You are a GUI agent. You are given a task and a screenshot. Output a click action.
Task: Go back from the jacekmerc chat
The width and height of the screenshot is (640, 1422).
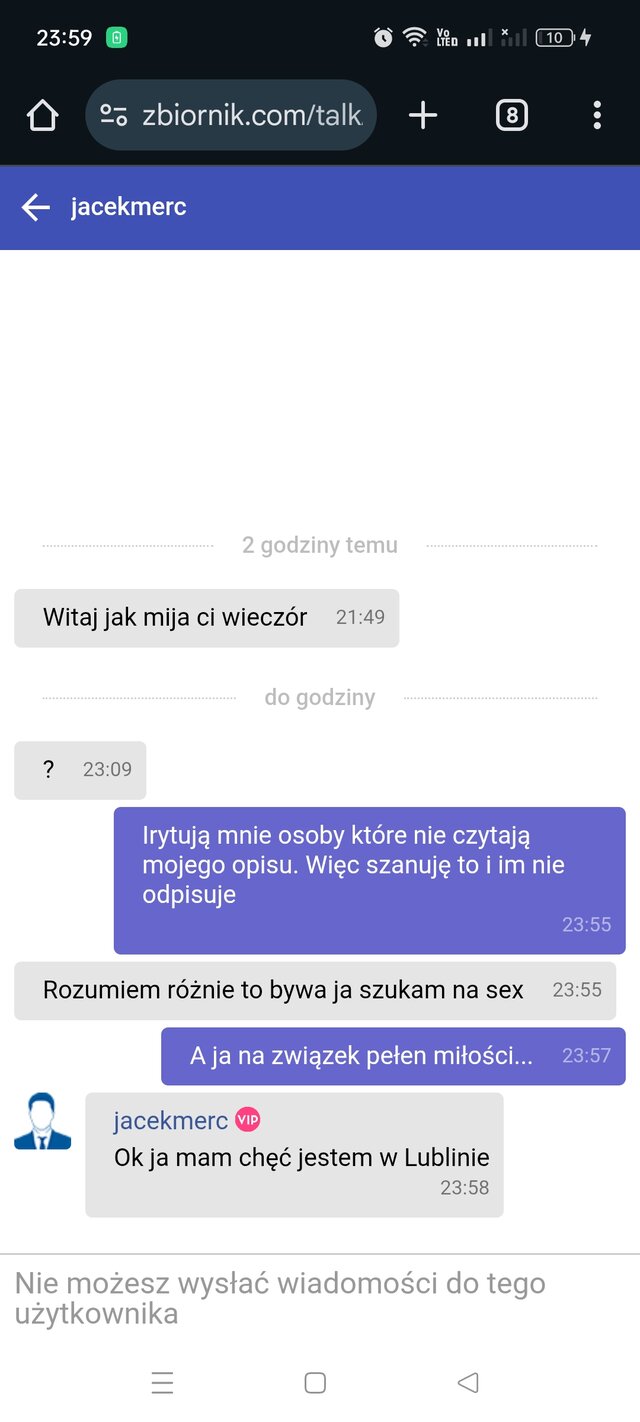[36, 208]
